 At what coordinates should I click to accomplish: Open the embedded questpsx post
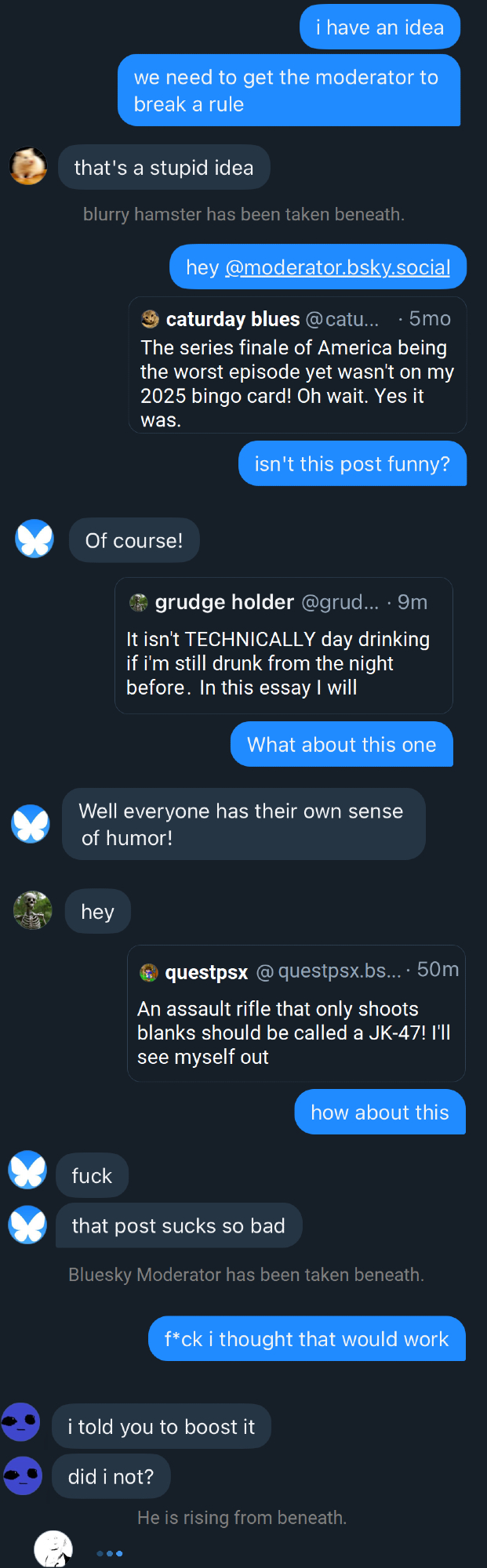coord(296,1014)
